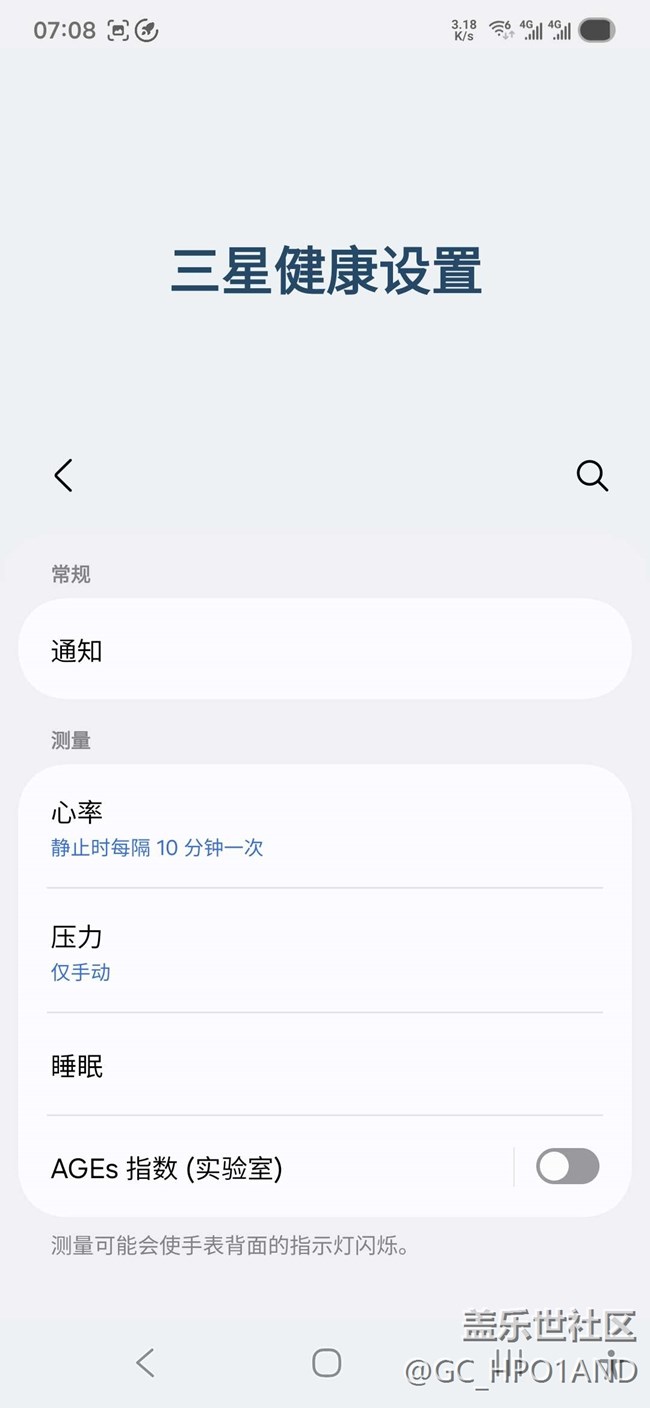
Task: Open the search magnifier icon
Action: coord(592,476)
